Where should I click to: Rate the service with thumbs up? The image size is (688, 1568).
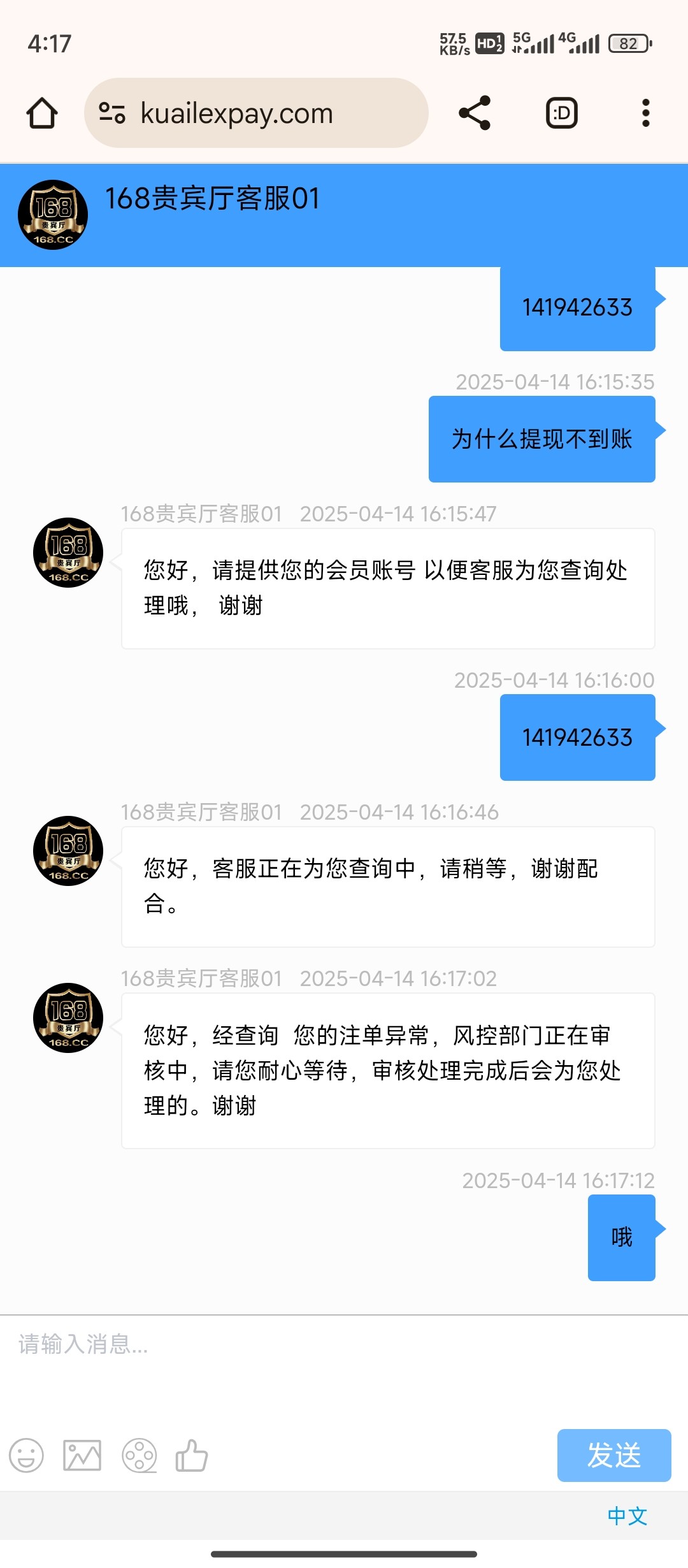192,1456
